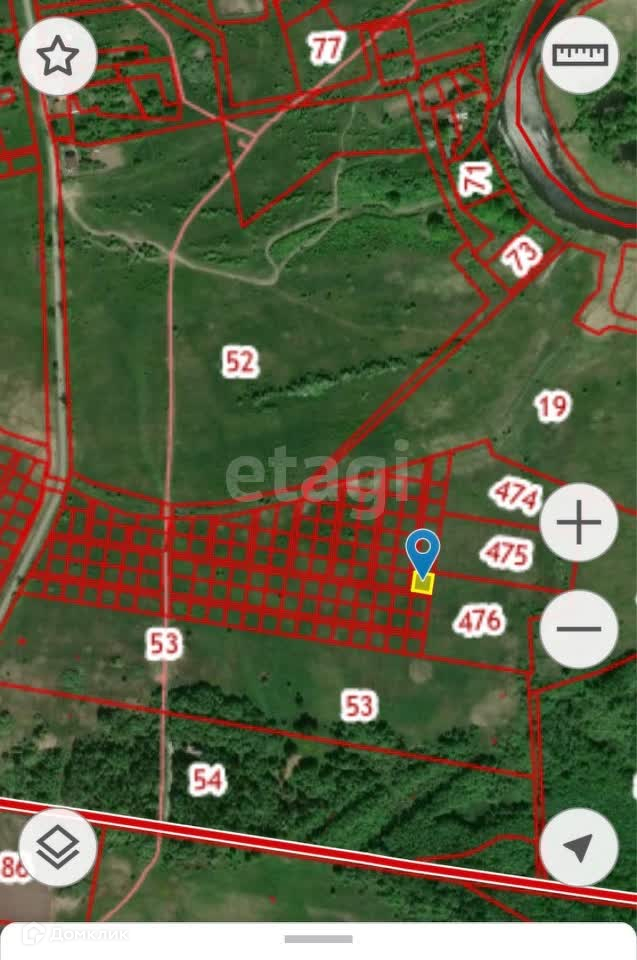
Task: Zoom out with the minus button
Action: (579, 629)
